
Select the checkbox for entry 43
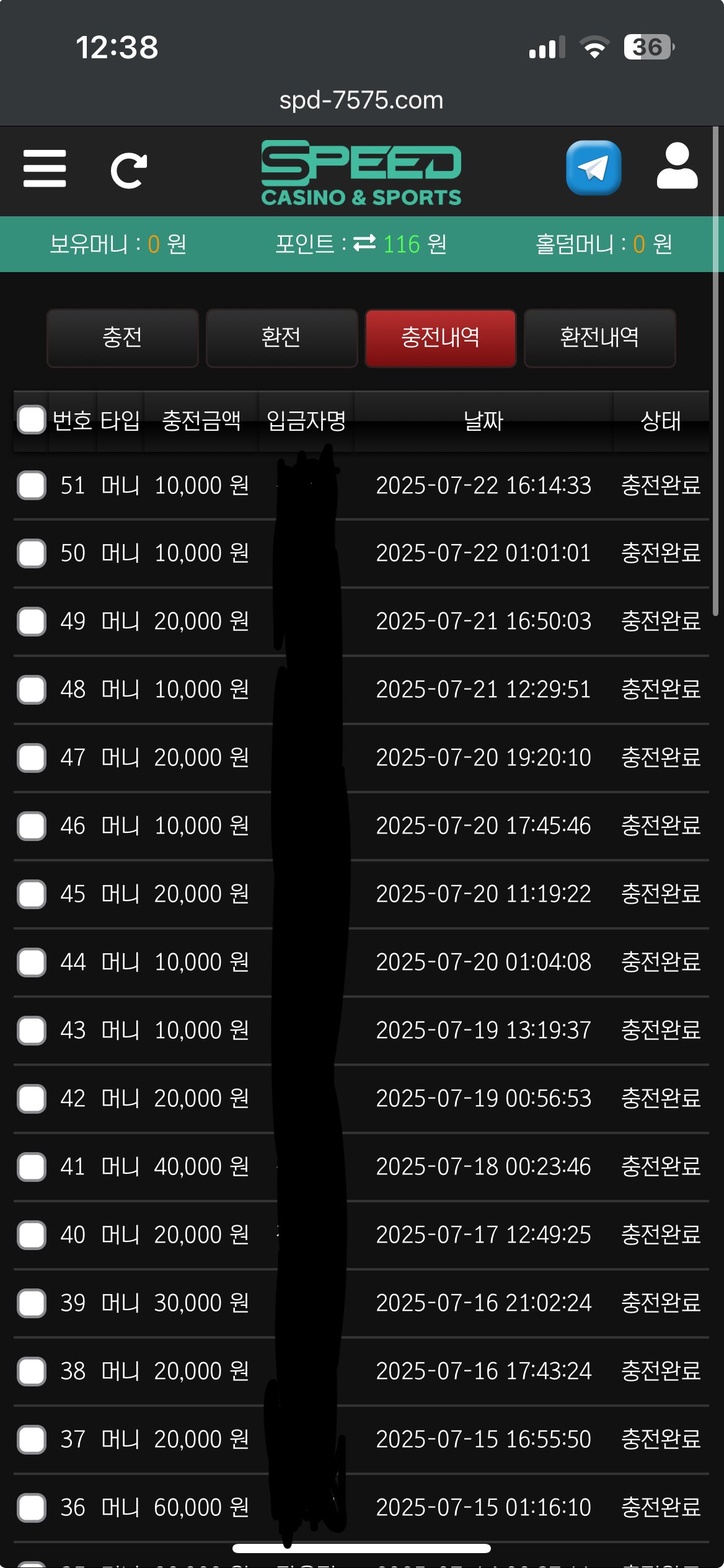32,1031
